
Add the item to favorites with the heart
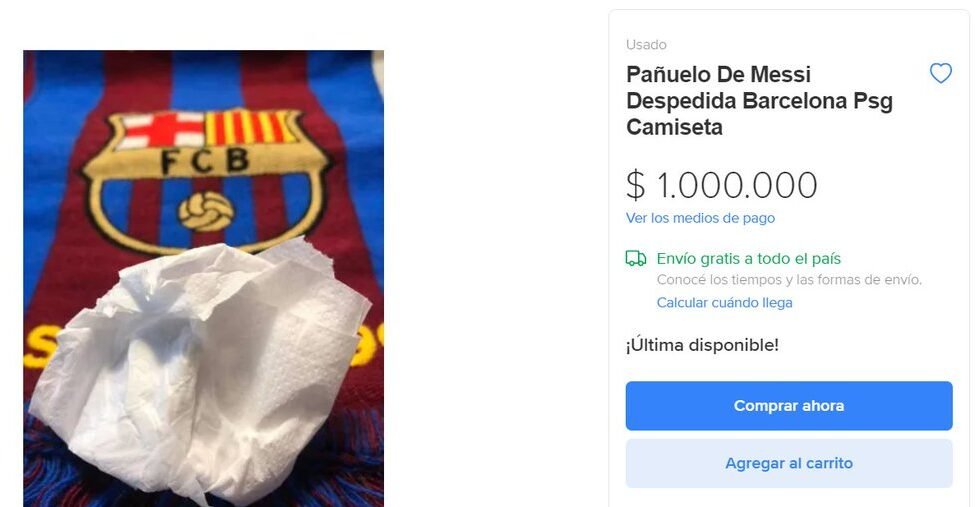coord(940,73)
